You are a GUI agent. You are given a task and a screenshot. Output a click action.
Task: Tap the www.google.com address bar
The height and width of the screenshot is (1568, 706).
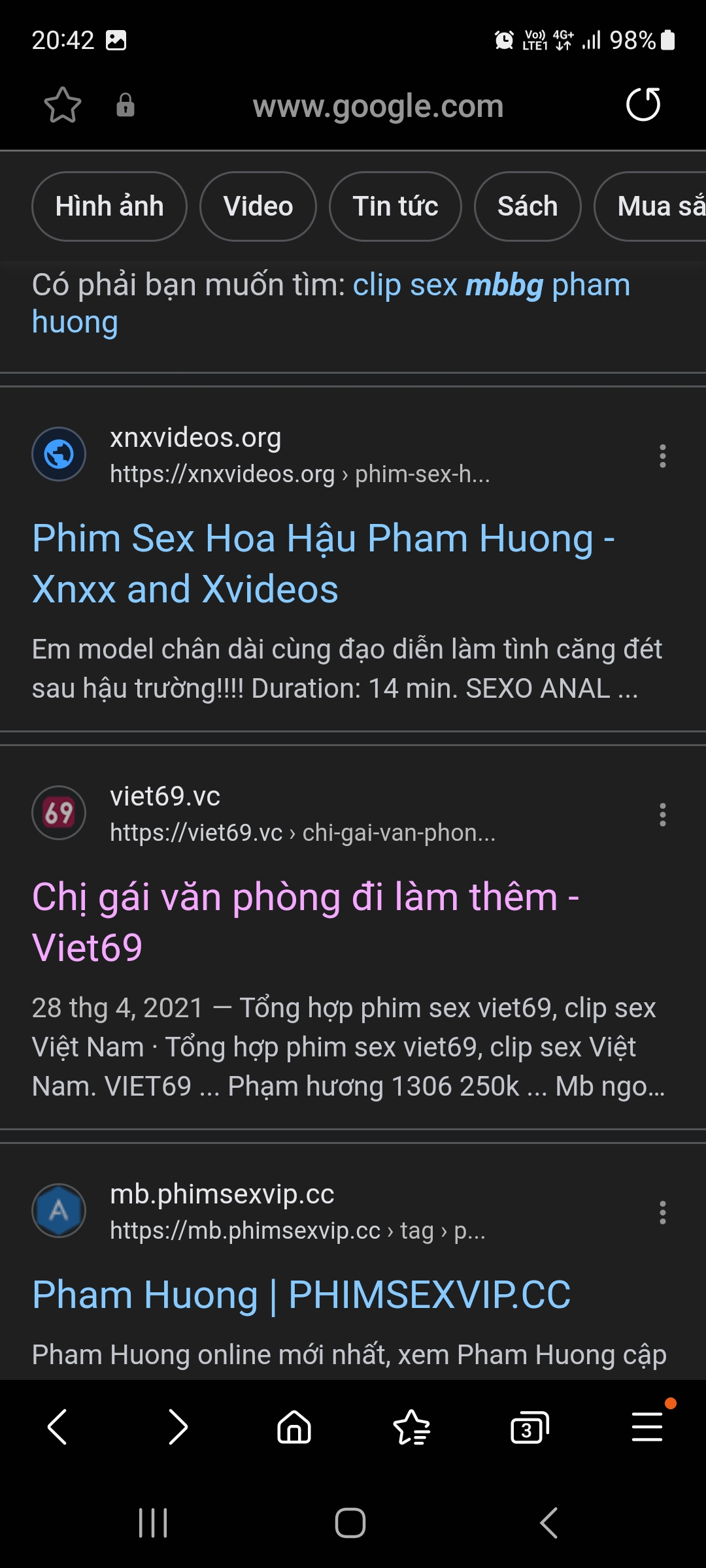378,106
